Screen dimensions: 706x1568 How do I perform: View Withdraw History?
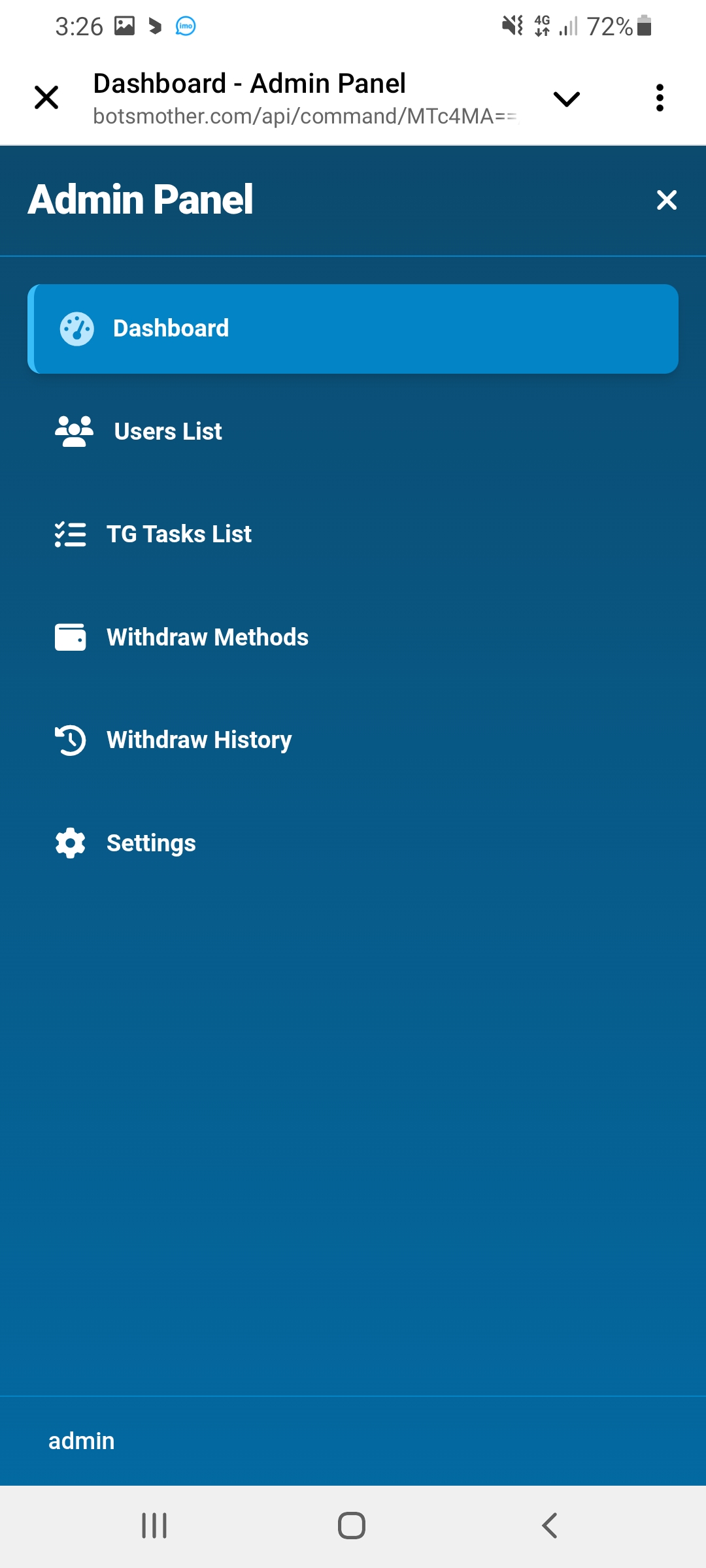(x=199, y=740)
